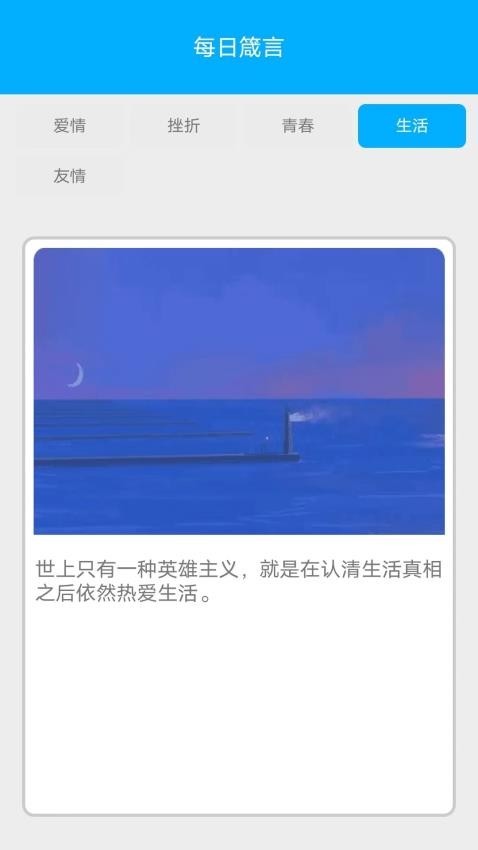Tap the selected 生活 category
The width and height of the screenshot is (478, 850).
click(x=412, y=126)
